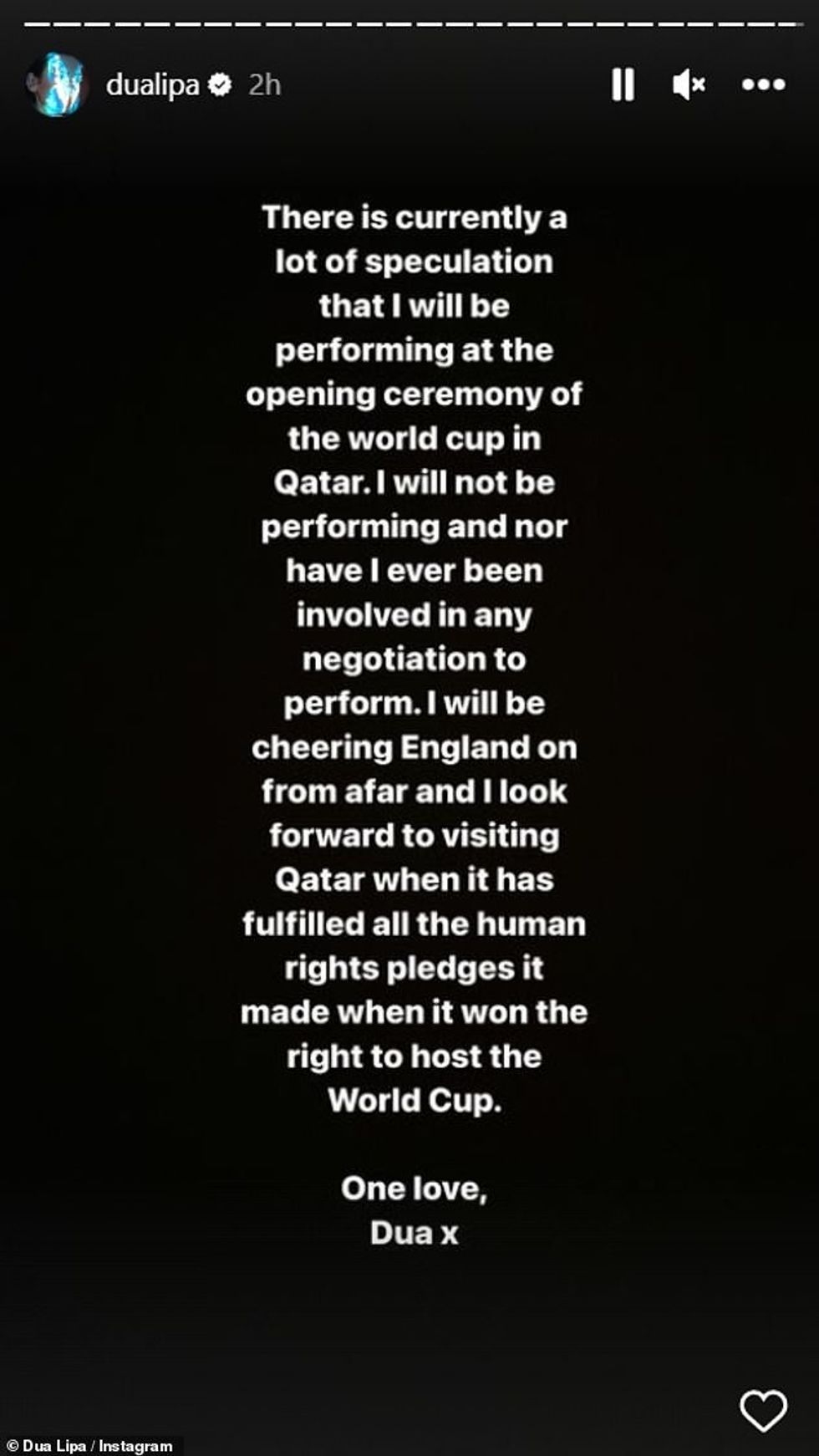The image size is (819, 1456).
Task: Pause the dualipa story
Action: coord(623,84)
